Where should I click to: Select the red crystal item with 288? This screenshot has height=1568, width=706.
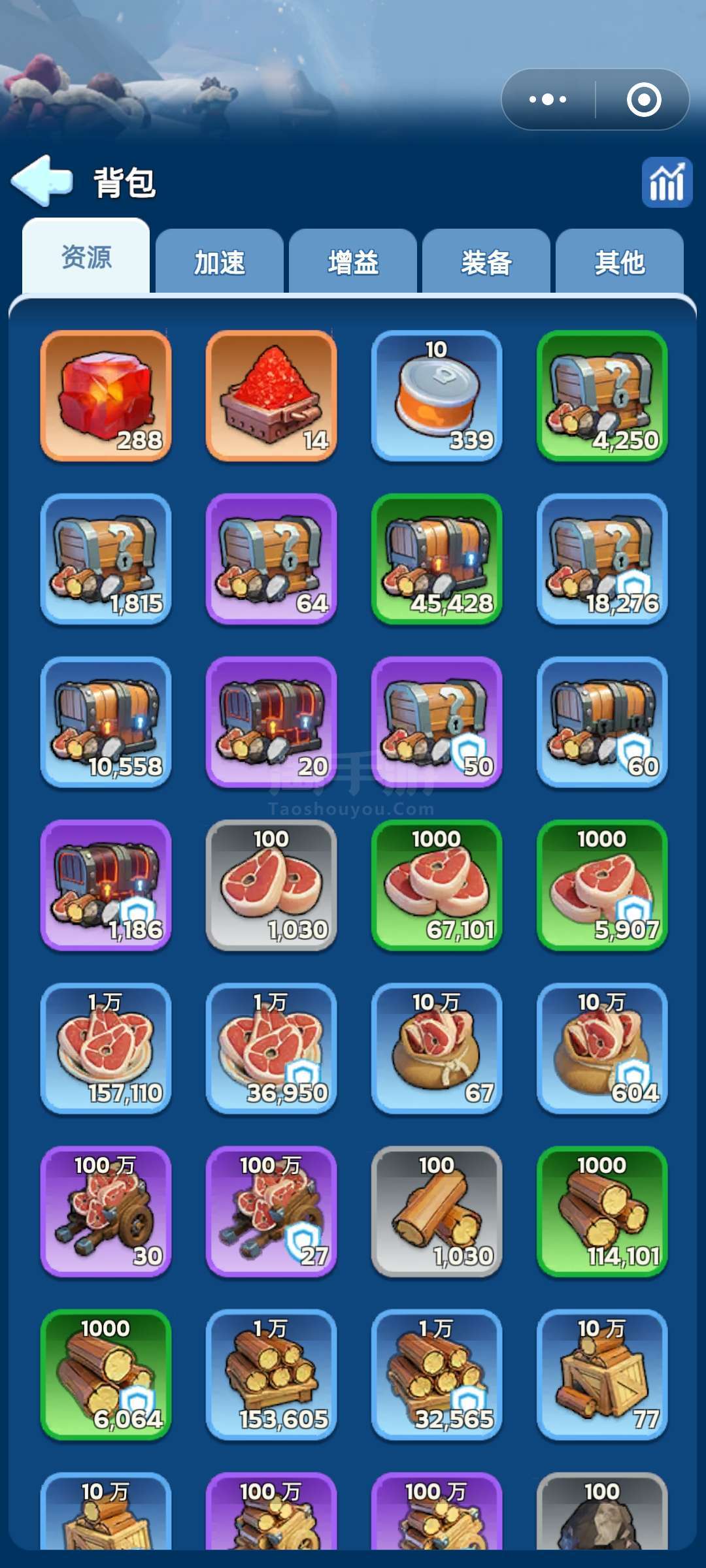(106, 396)
